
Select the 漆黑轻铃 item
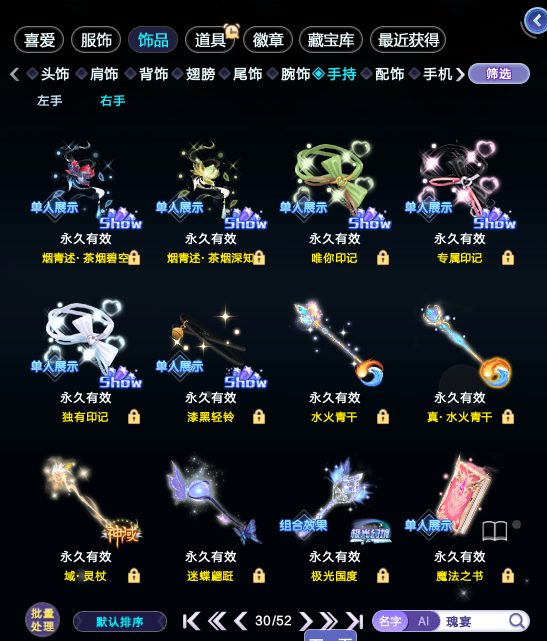211,360
